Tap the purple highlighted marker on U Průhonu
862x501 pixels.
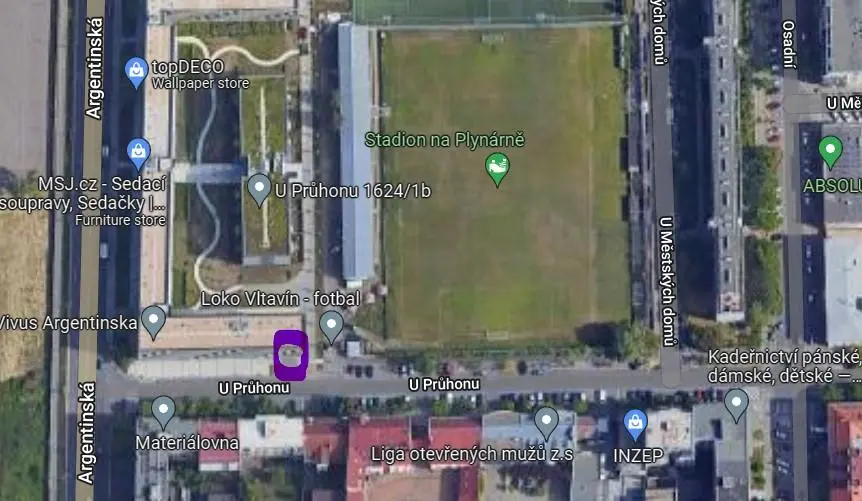pyautogui.click(x=290, y=355)
